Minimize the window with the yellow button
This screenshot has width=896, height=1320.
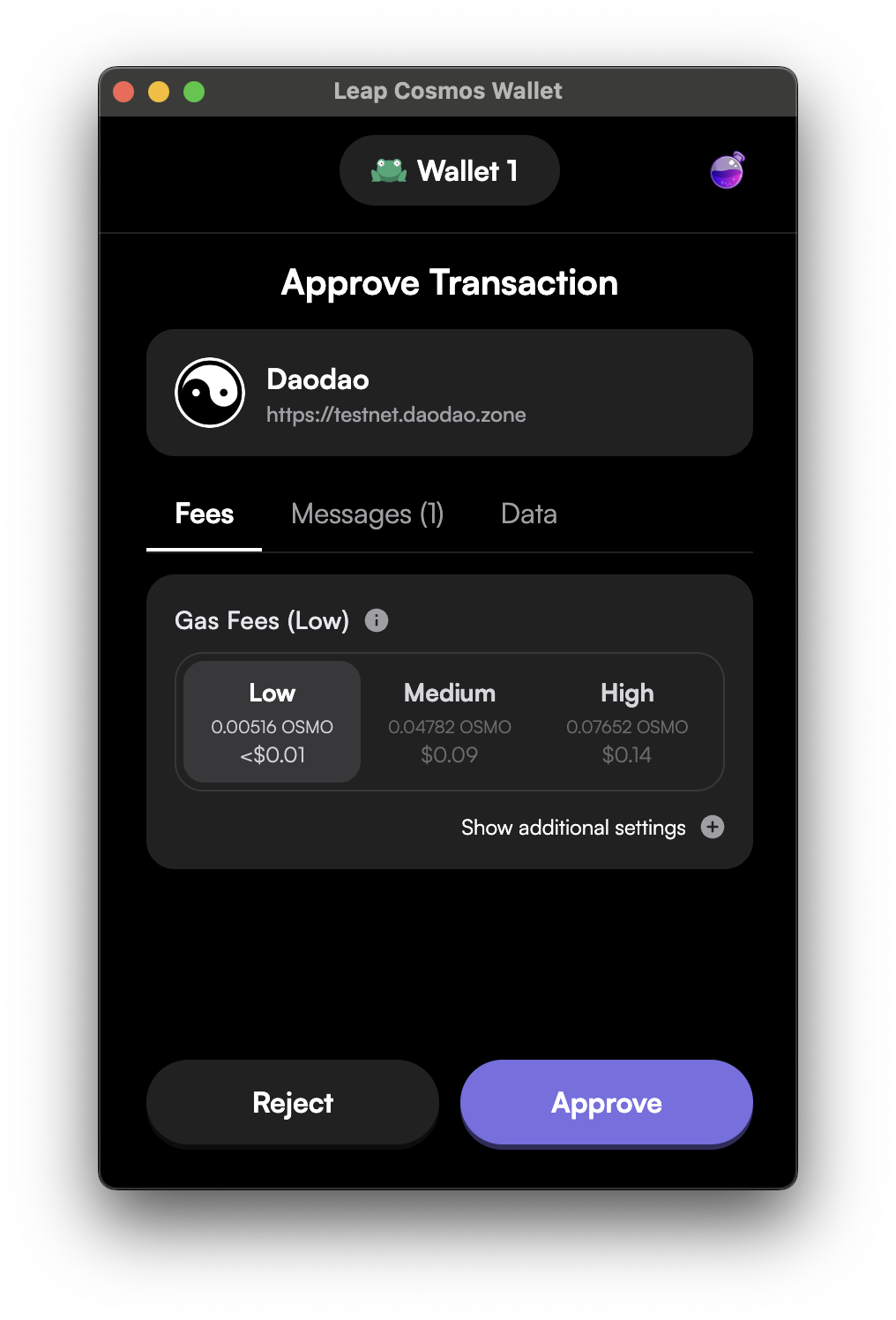click(159, 92)
